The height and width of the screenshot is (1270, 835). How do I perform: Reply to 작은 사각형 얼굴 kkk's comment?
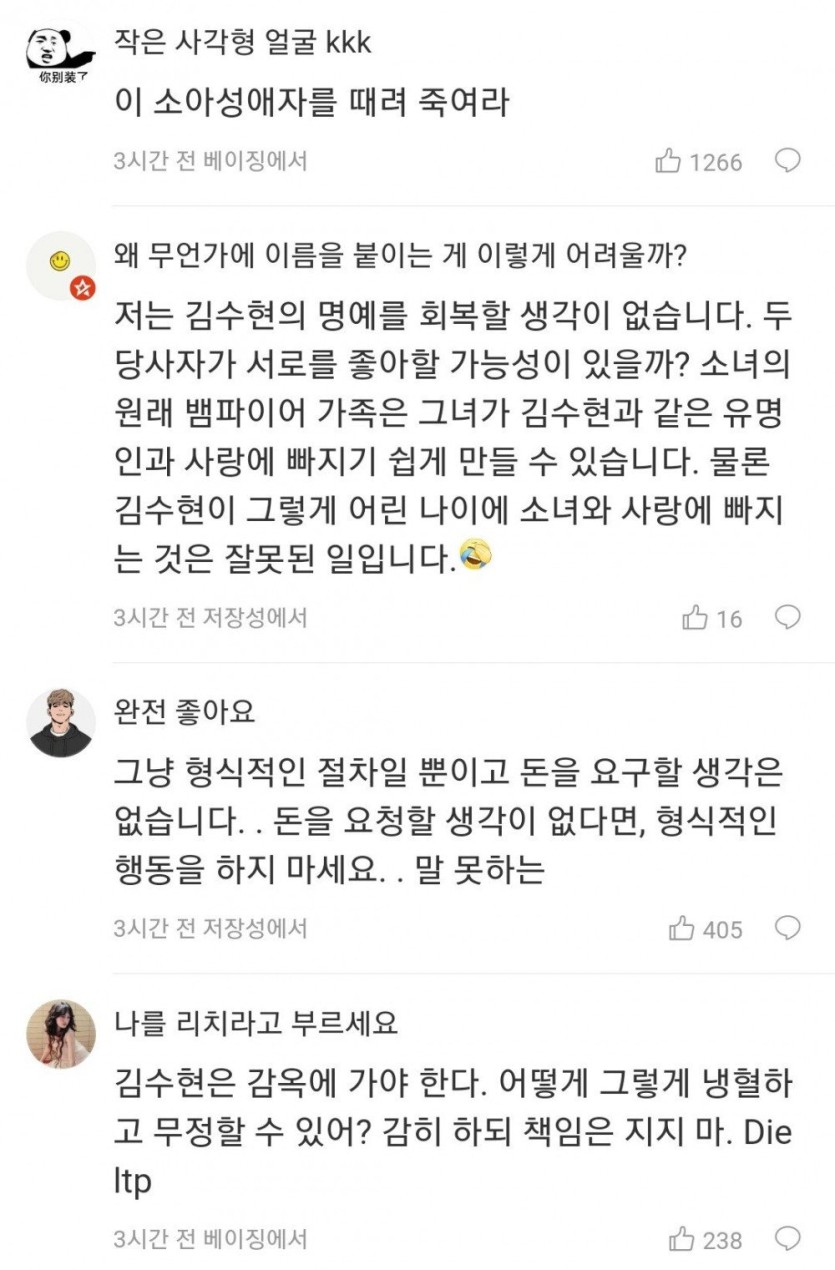(x=788, y=160)
